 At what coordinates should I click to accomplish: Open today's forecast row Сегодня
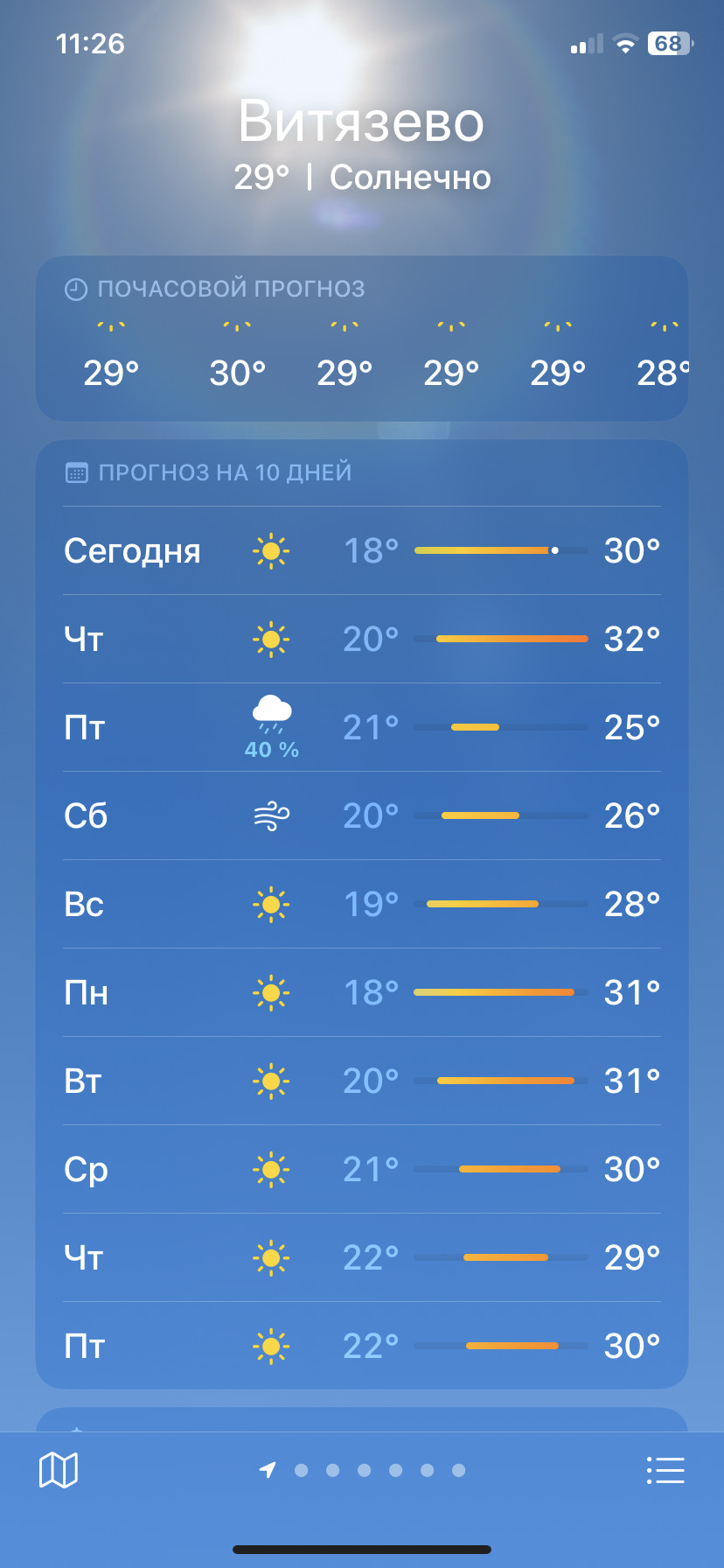point(361,551)
